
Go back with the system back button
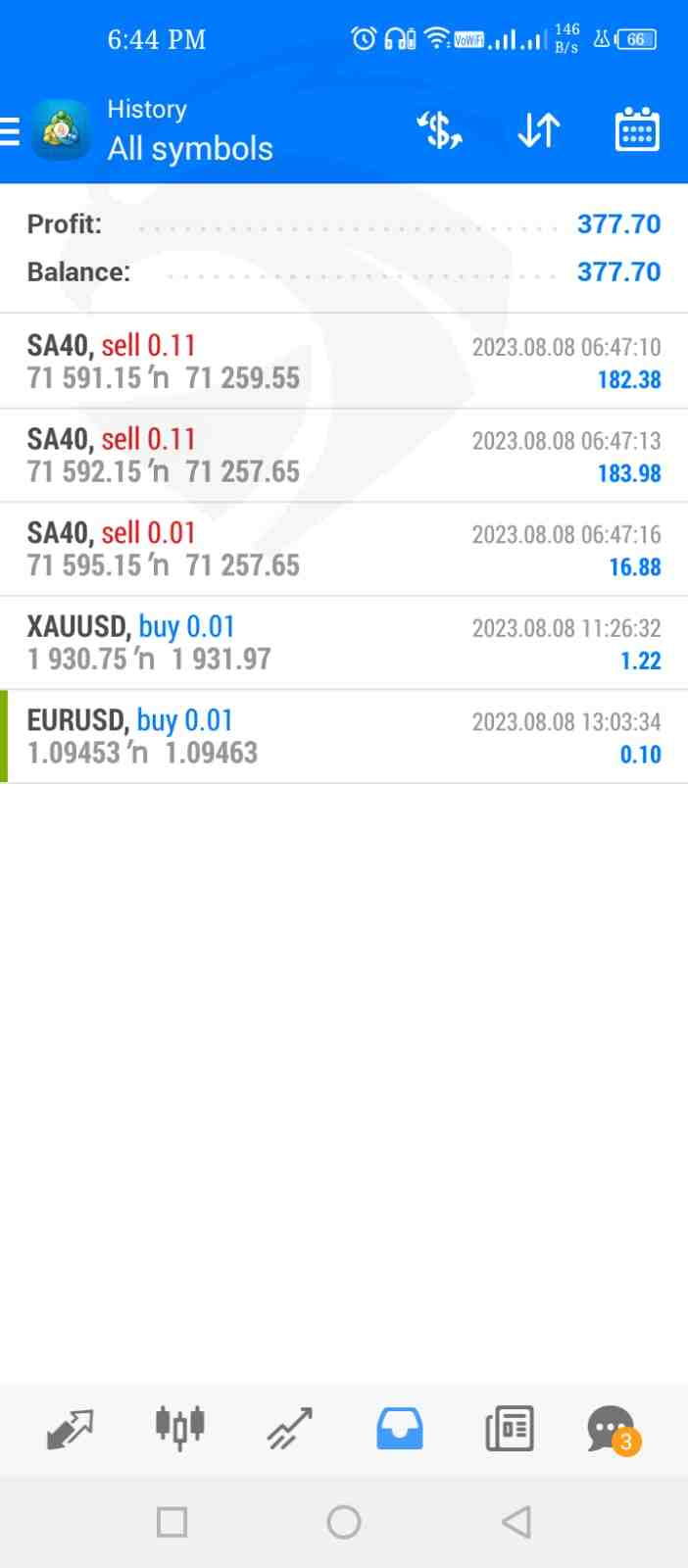click(x=516, y=1522)
